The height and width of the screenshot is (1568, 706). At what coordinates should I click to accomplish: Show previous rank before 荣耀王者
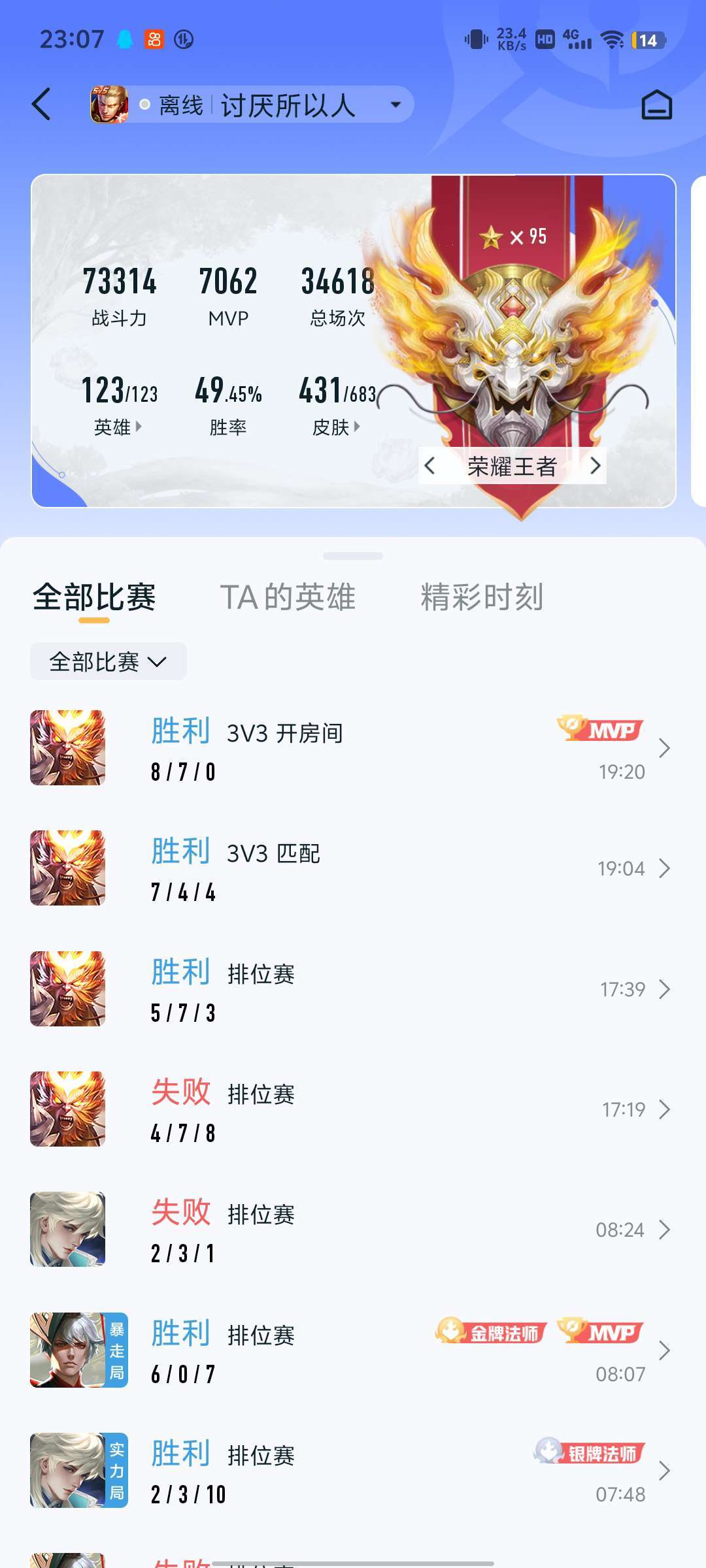tap(429, 466)
